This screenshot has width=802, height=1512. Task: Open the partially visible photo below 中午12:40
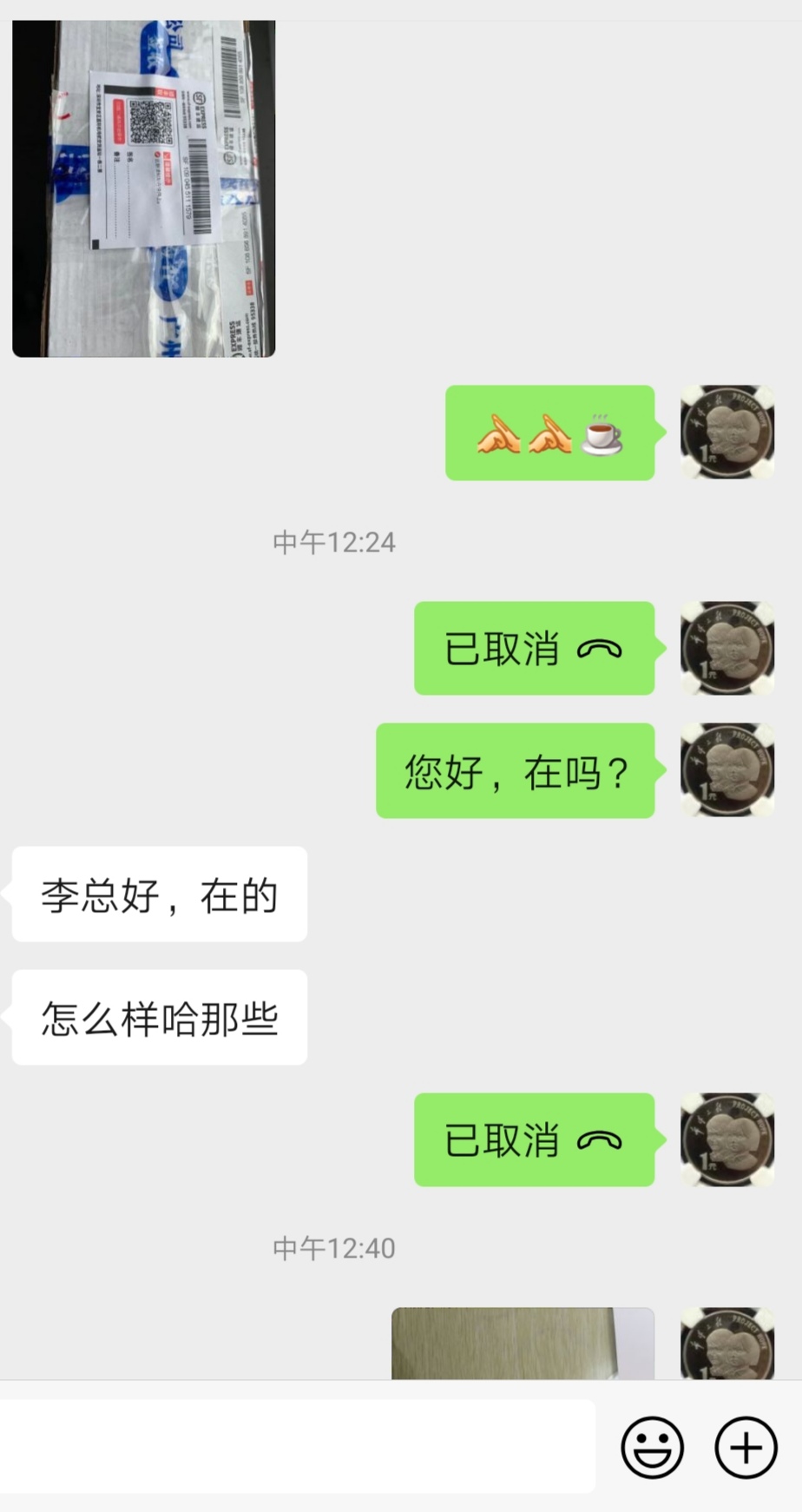click(523, 1343)
